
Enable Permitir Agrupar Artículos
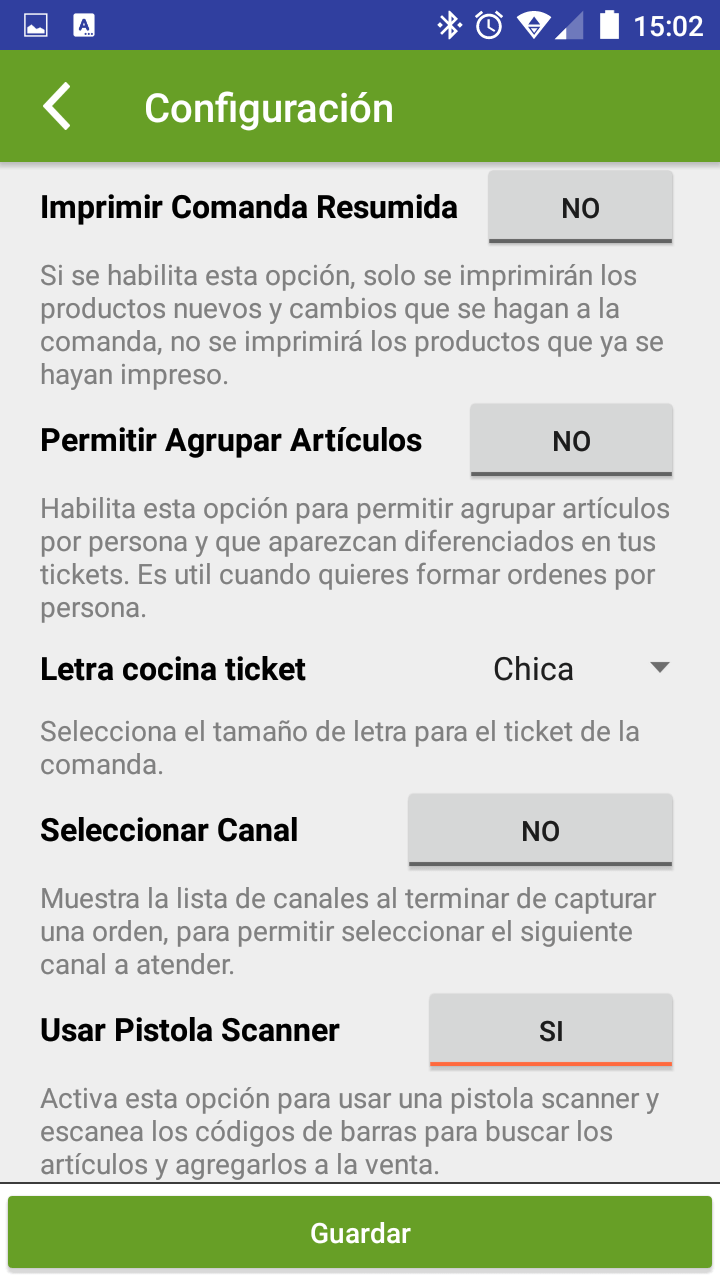point(571,441)
